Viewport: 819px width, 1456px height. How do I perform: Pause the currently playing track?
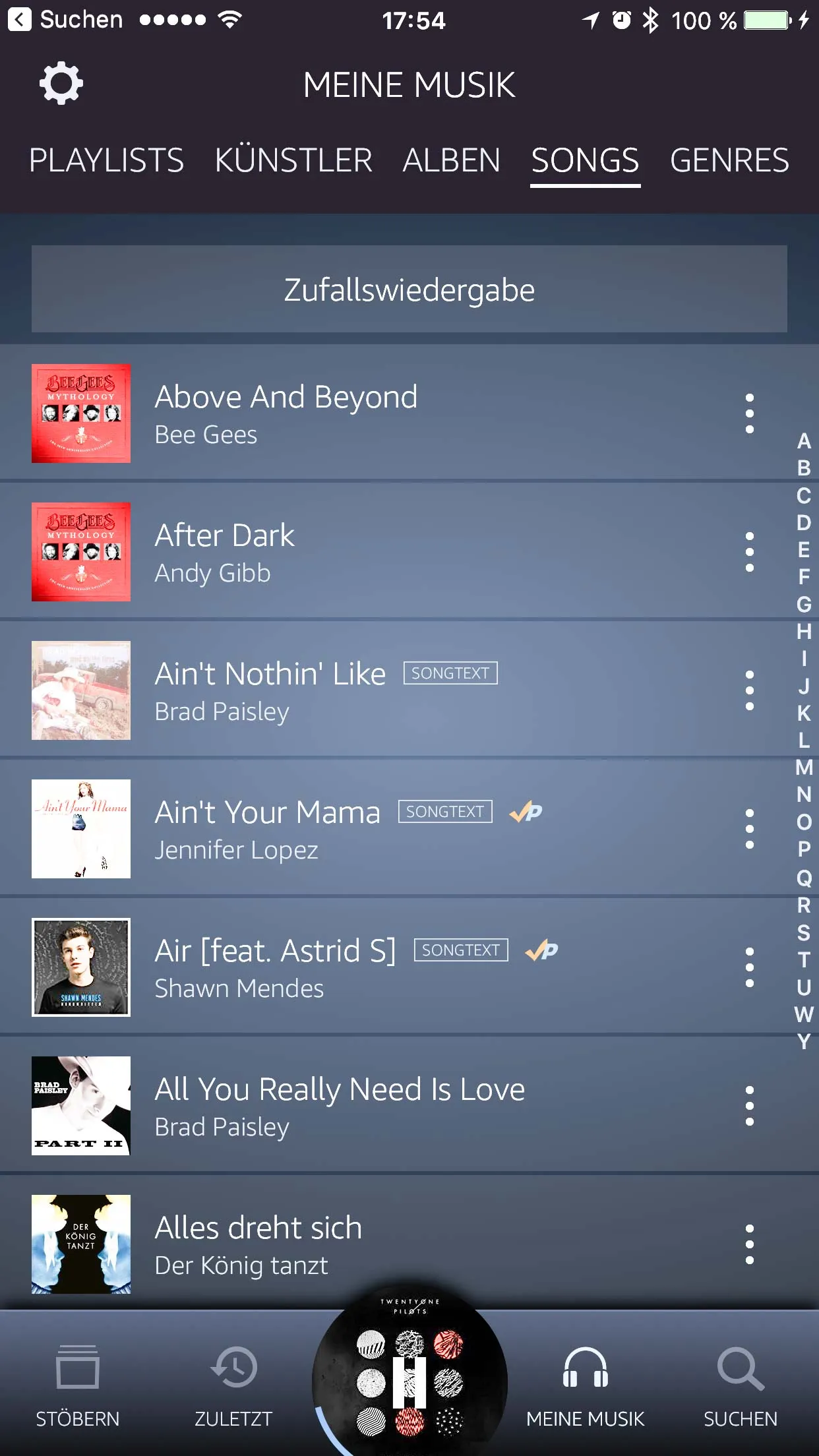point(409,1381)
